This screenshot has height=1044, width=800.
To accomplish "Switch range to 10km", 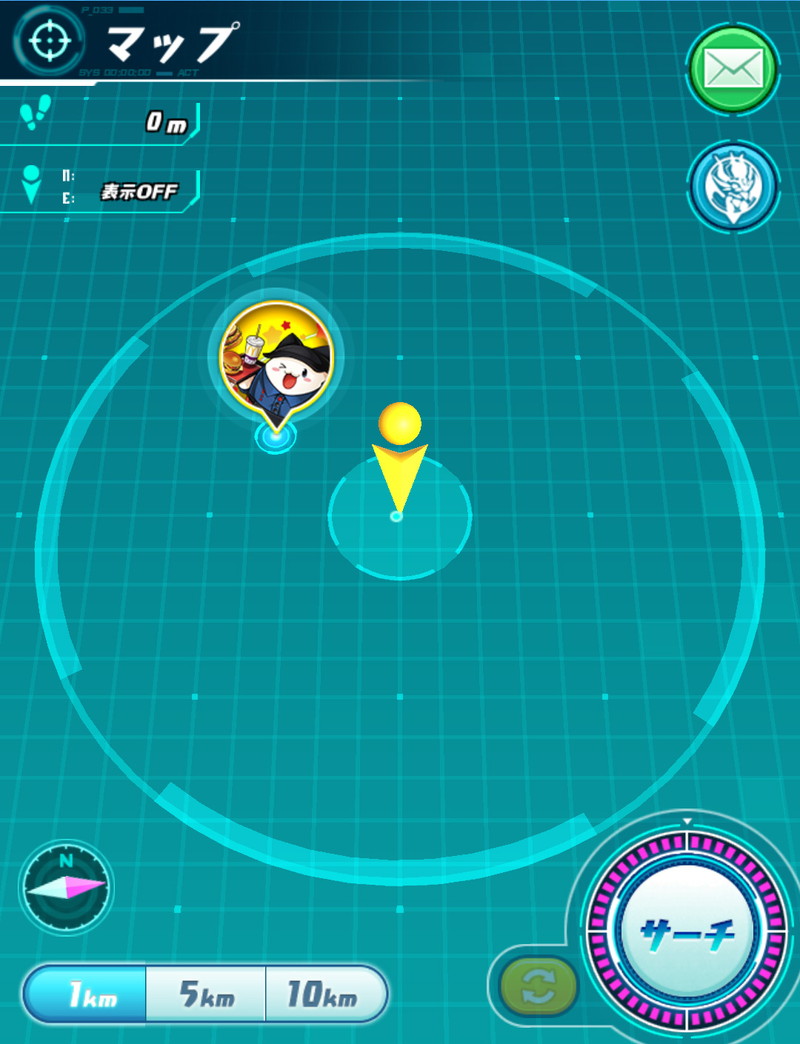I will (323, 994).
